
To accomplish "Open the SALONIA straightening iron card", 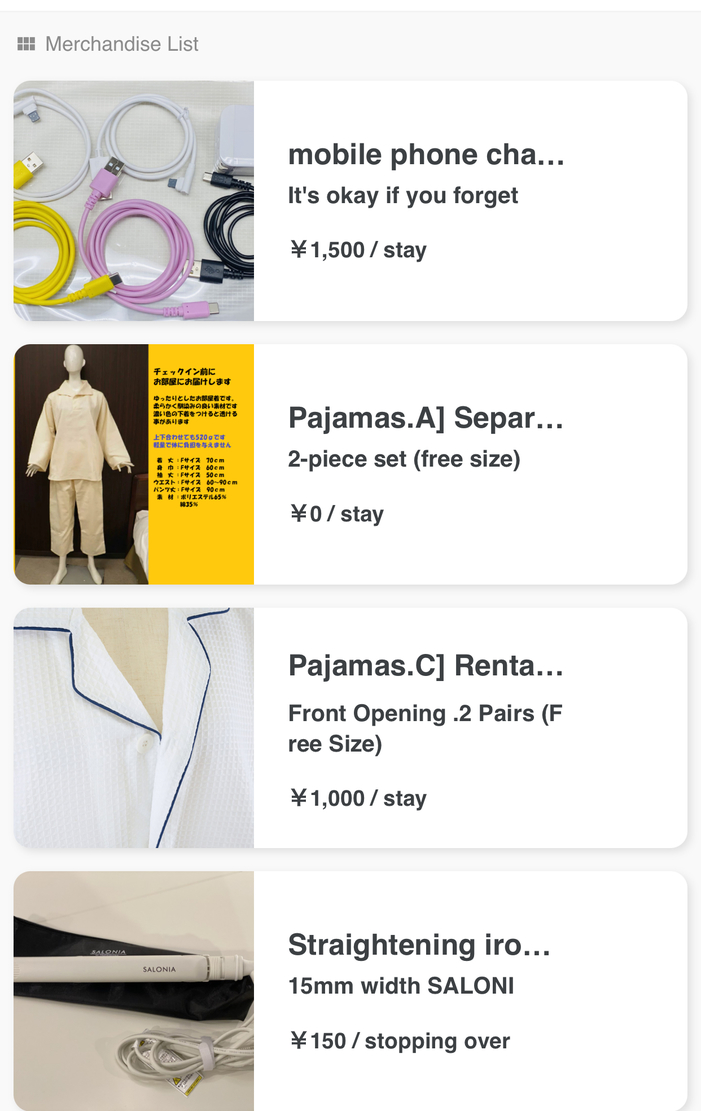I will click(x=350, y=990).
